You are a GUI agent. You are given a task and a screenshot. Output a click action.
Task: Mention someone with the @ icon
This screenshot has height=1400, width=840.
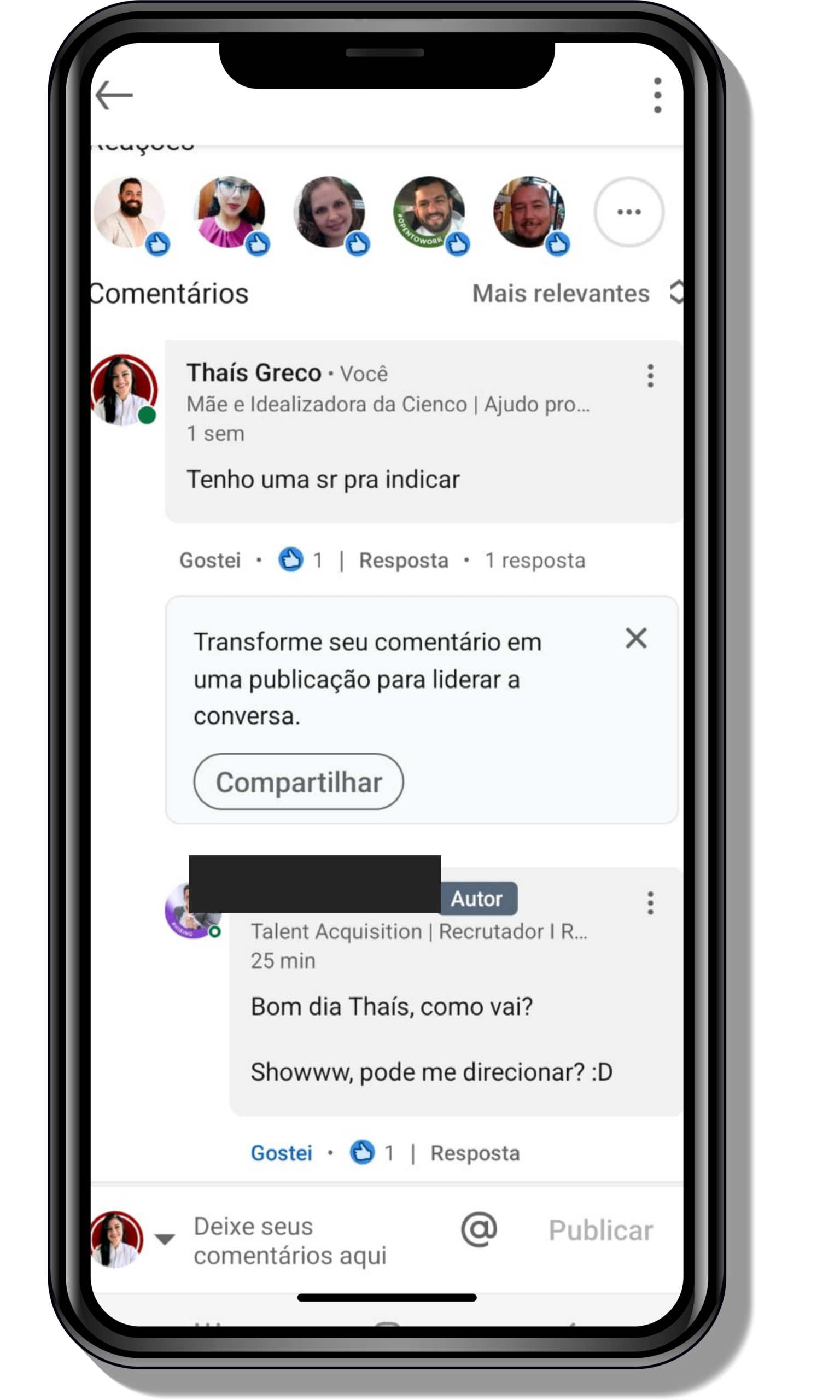(479, 1229)
